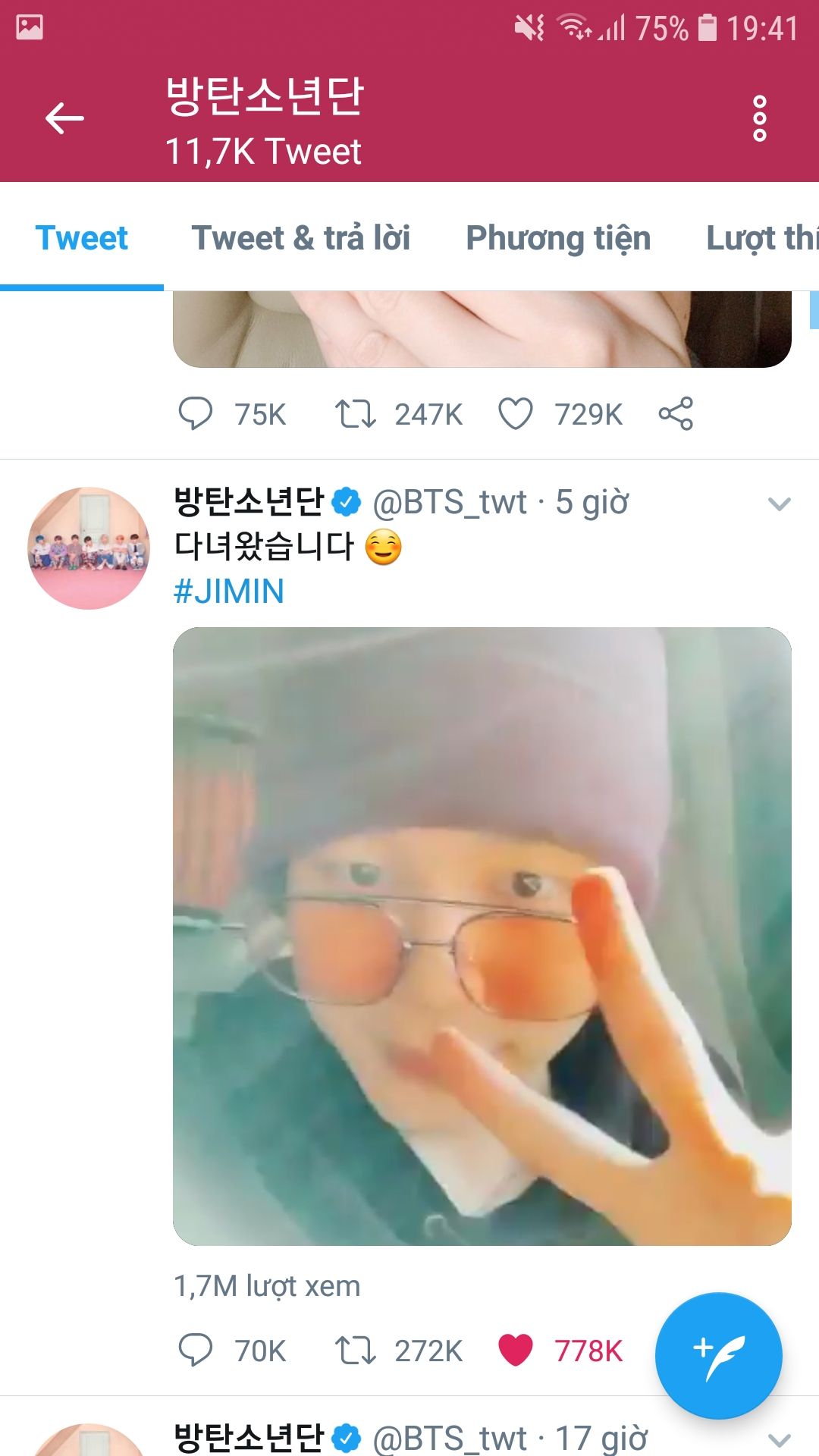Unlike the #JIMIN tweet with 778K likes
This screenshot has width=819, height=1456.
pos(516,1351)
